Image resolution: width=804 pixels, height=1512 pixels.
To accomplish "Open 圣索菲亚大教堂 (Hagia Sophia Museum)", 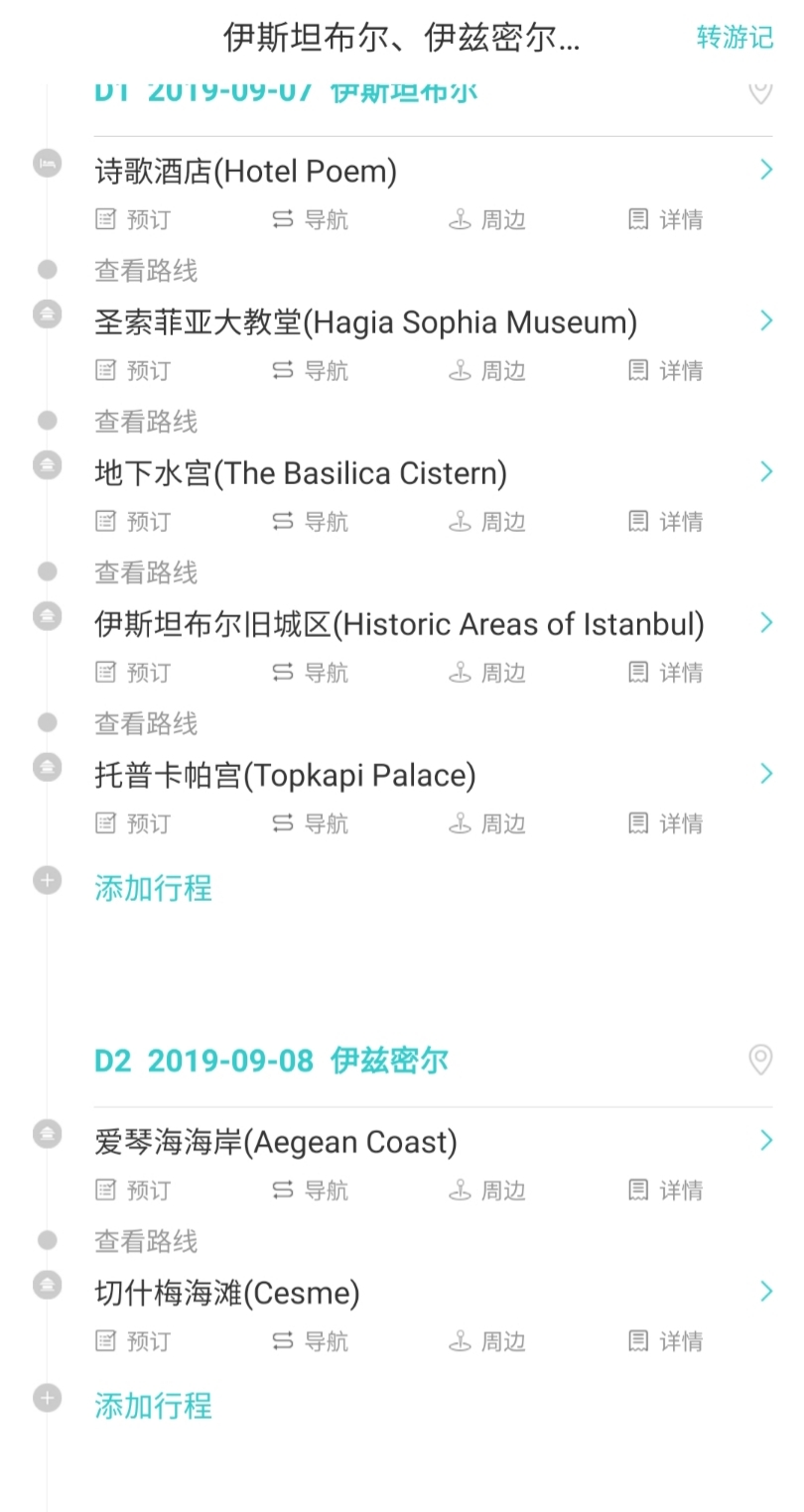I will 365,322.
